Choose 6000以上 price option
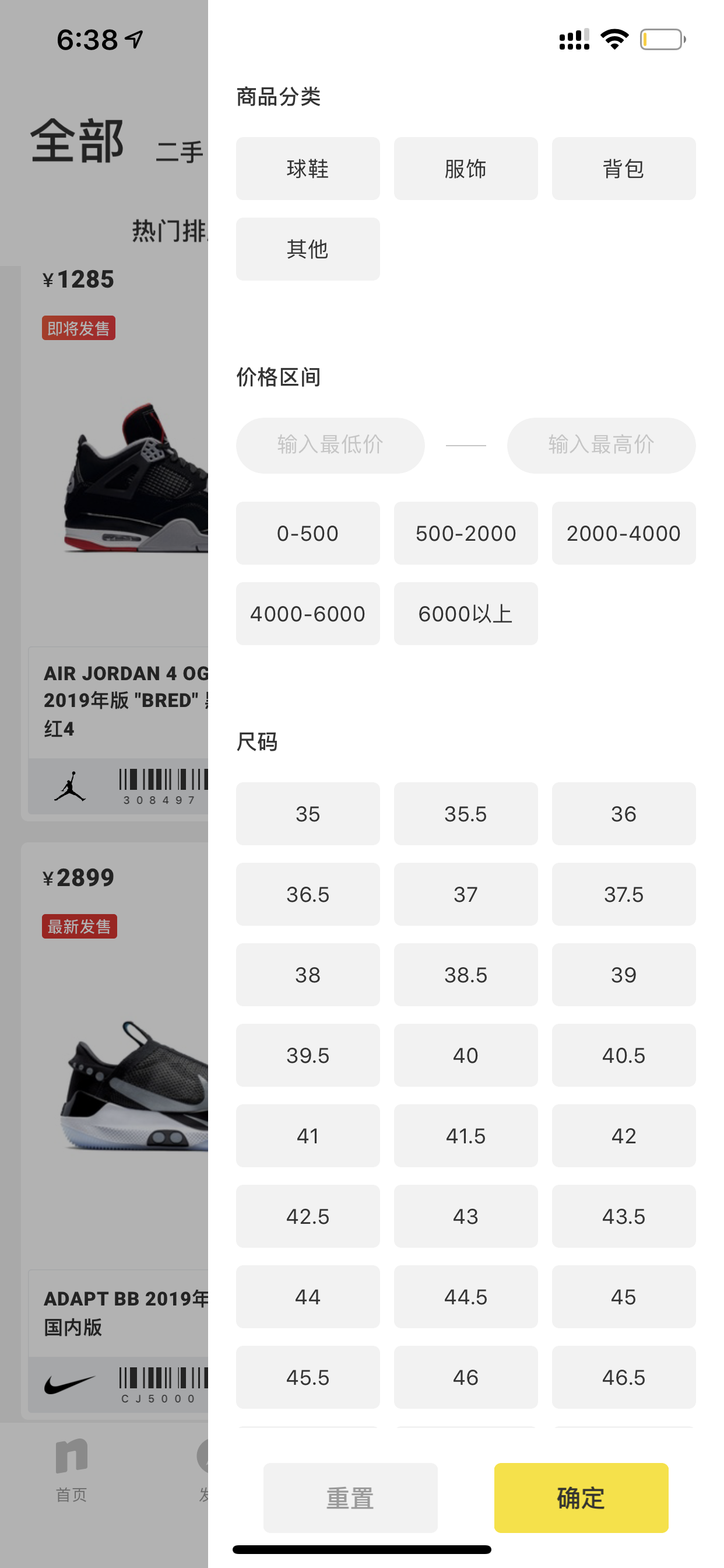 [x=465, y=614]
